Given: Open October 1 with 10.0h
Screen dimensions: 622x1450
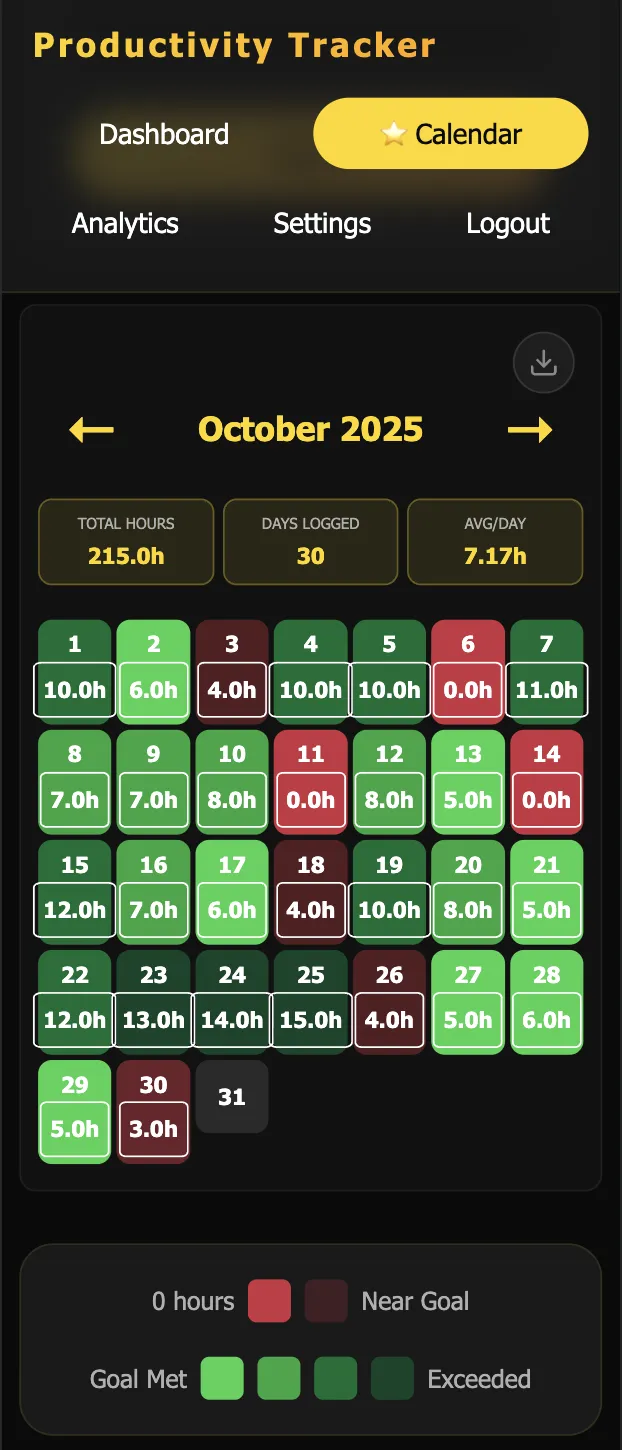Looking at the screenshot, I should (75, 671).
